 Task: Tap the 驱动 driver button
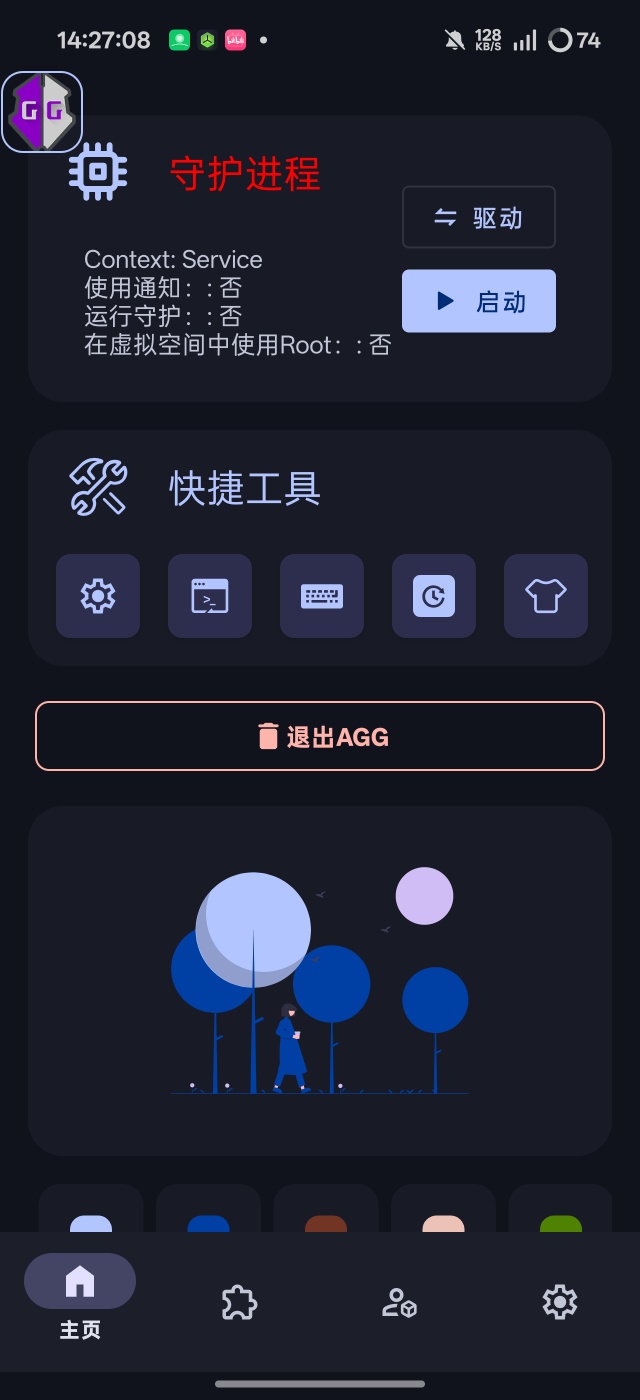478,217
